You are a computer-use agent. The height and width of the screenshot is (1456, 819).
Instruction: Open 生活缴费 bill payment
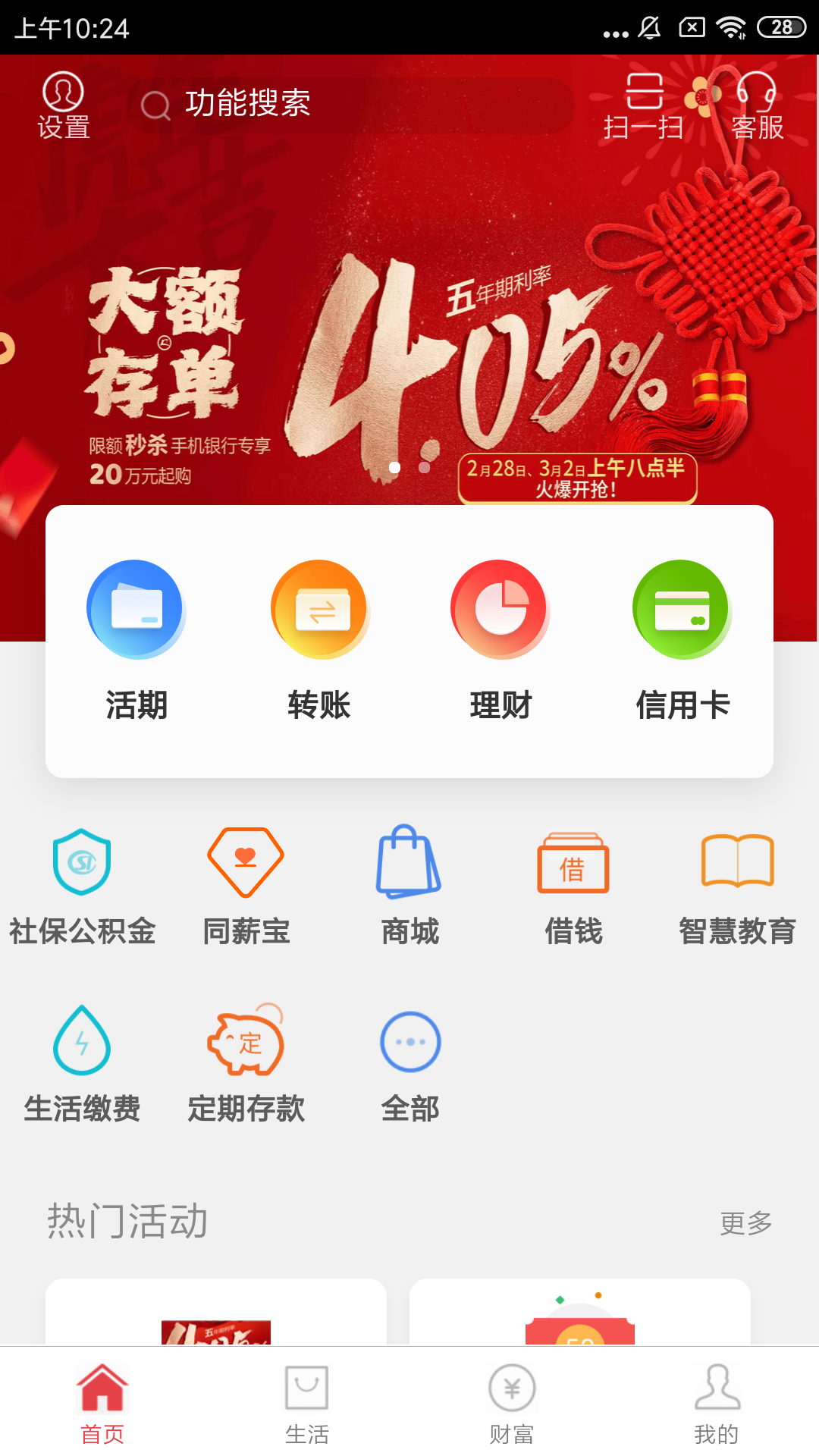pos(82,1063)
